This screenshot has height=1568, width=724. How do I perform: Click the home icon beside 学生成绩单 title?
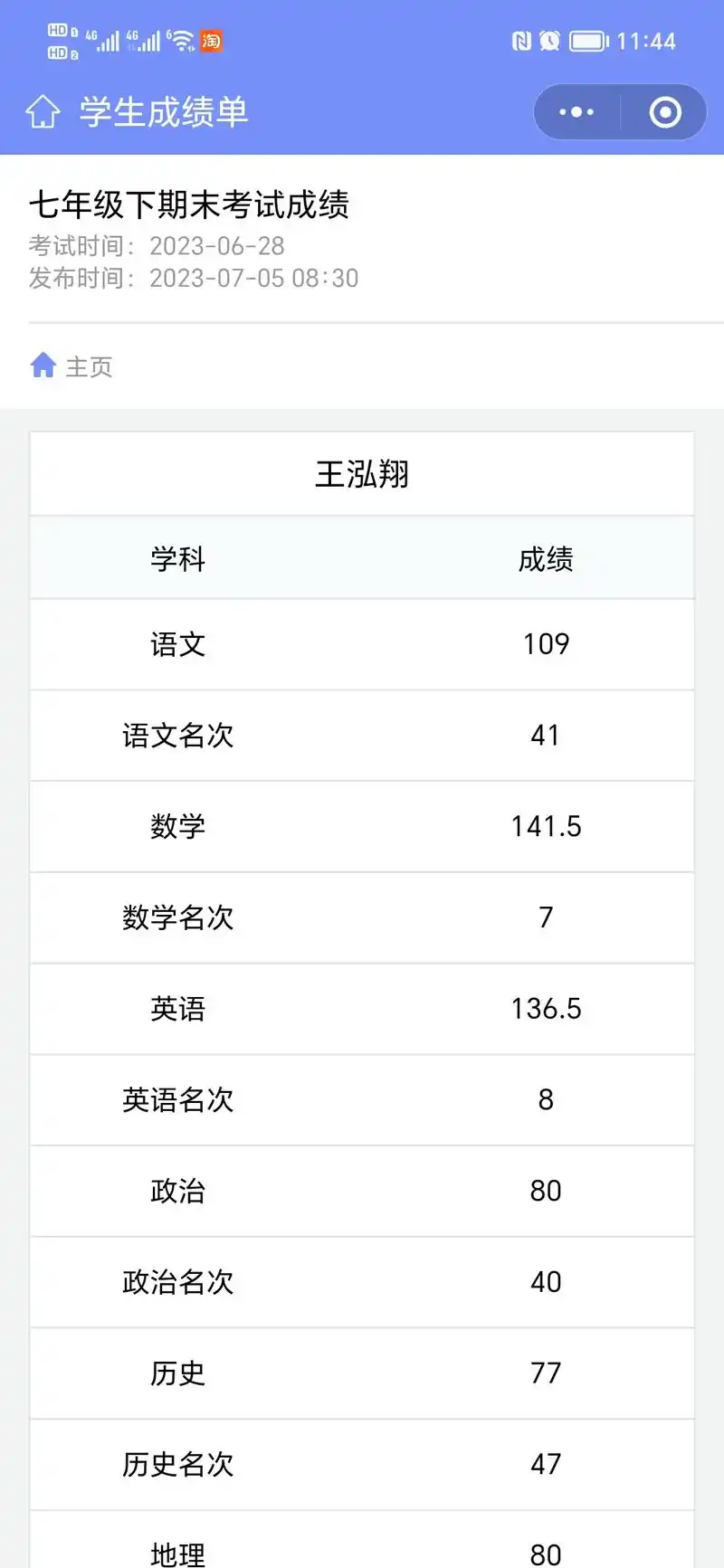point(42,111)
